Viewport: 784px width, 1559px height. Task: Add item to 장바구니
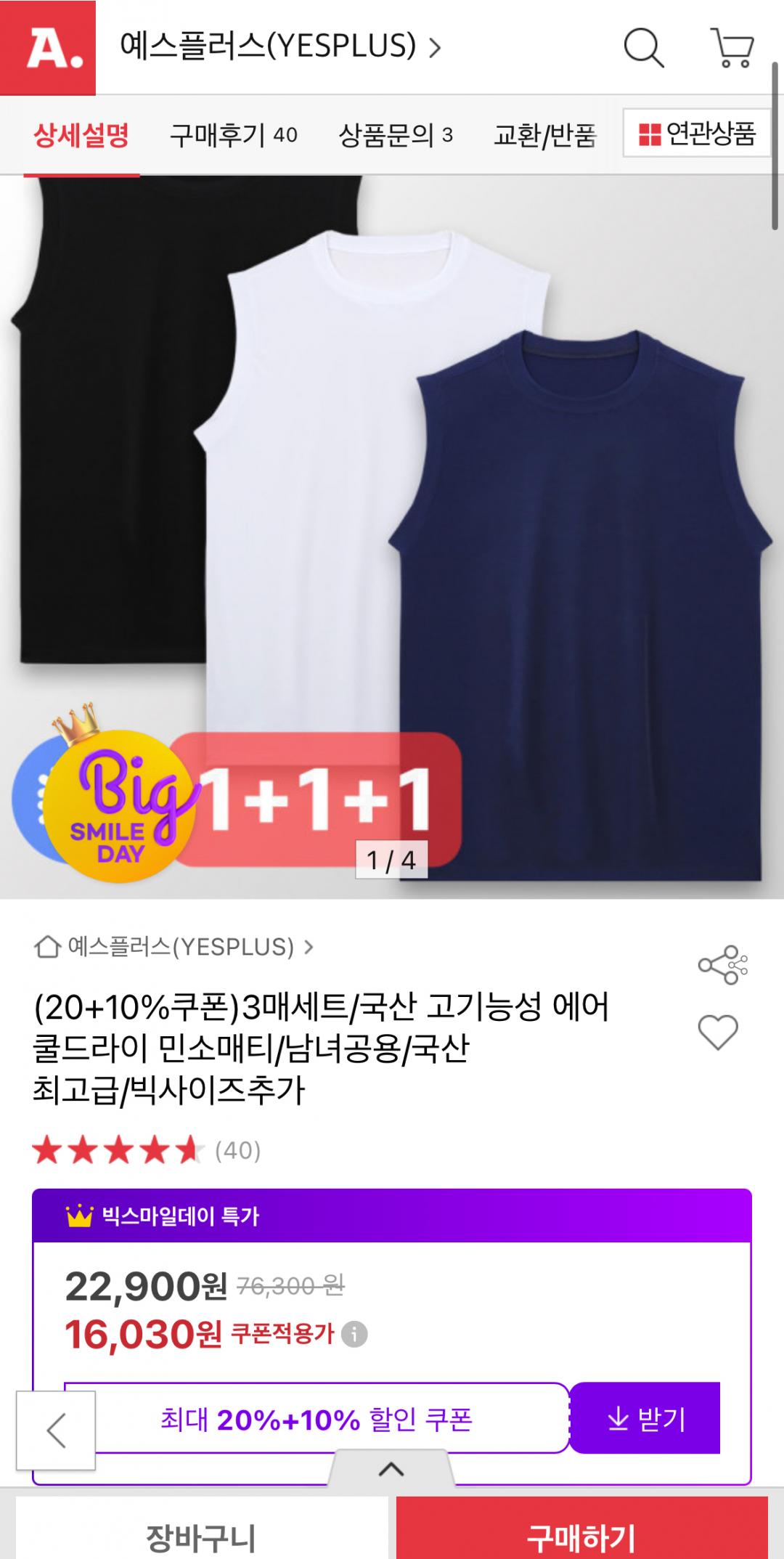click(200, 1536)
